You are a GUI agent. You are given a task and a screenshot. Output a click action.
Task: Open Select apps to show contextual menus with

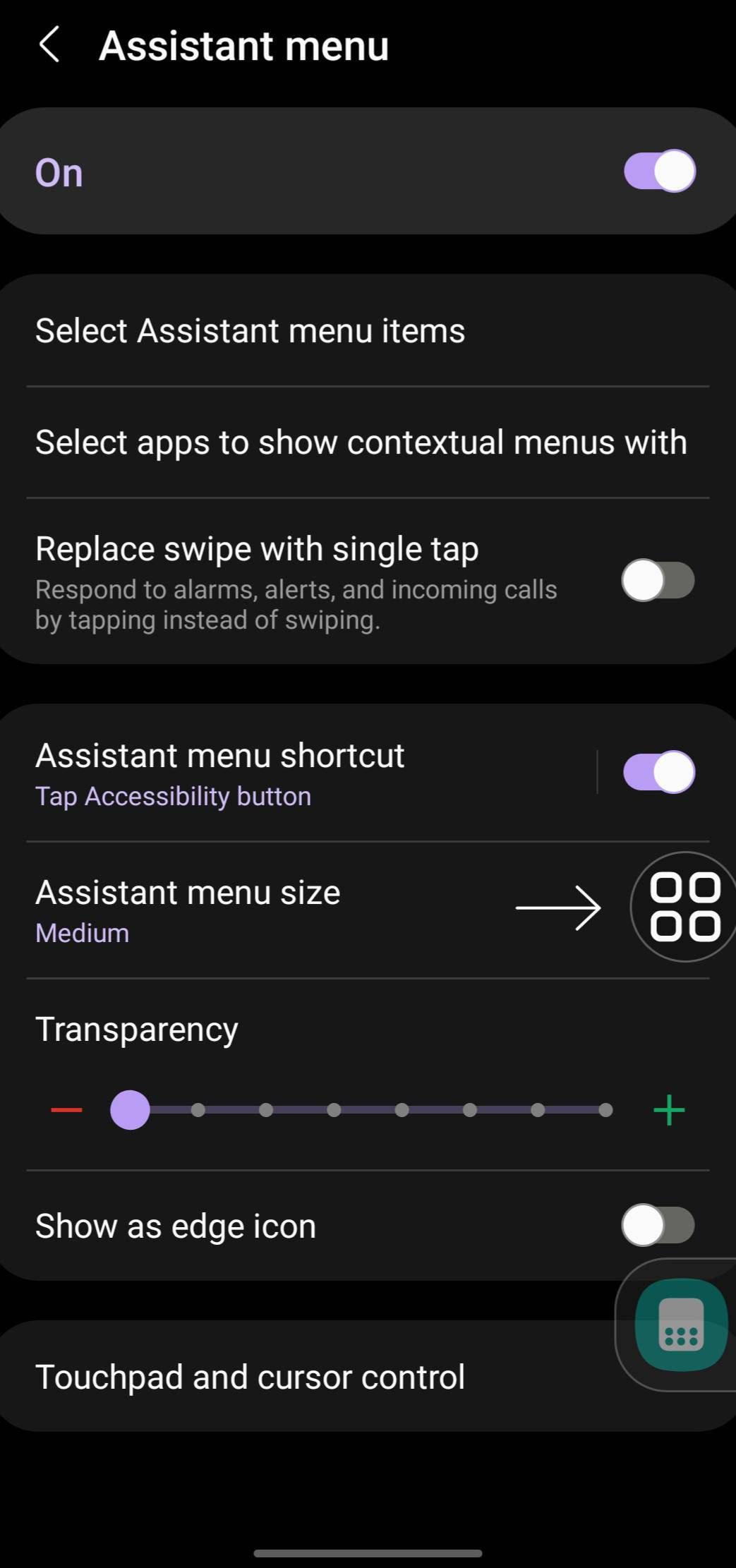pos(361,442)
